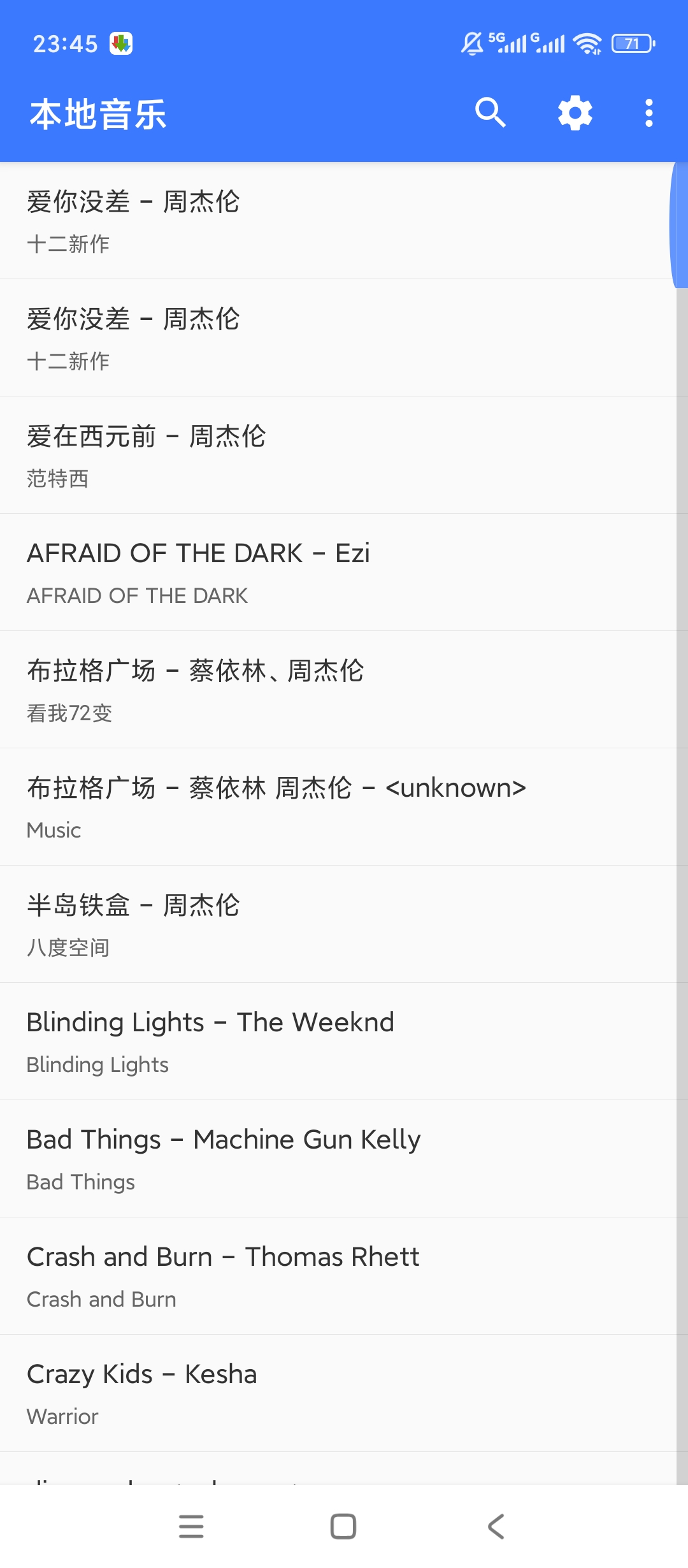Select 爱在西元前 from the song list
The width and height of the screenshot is (688, 1568).
pos(344,454)
